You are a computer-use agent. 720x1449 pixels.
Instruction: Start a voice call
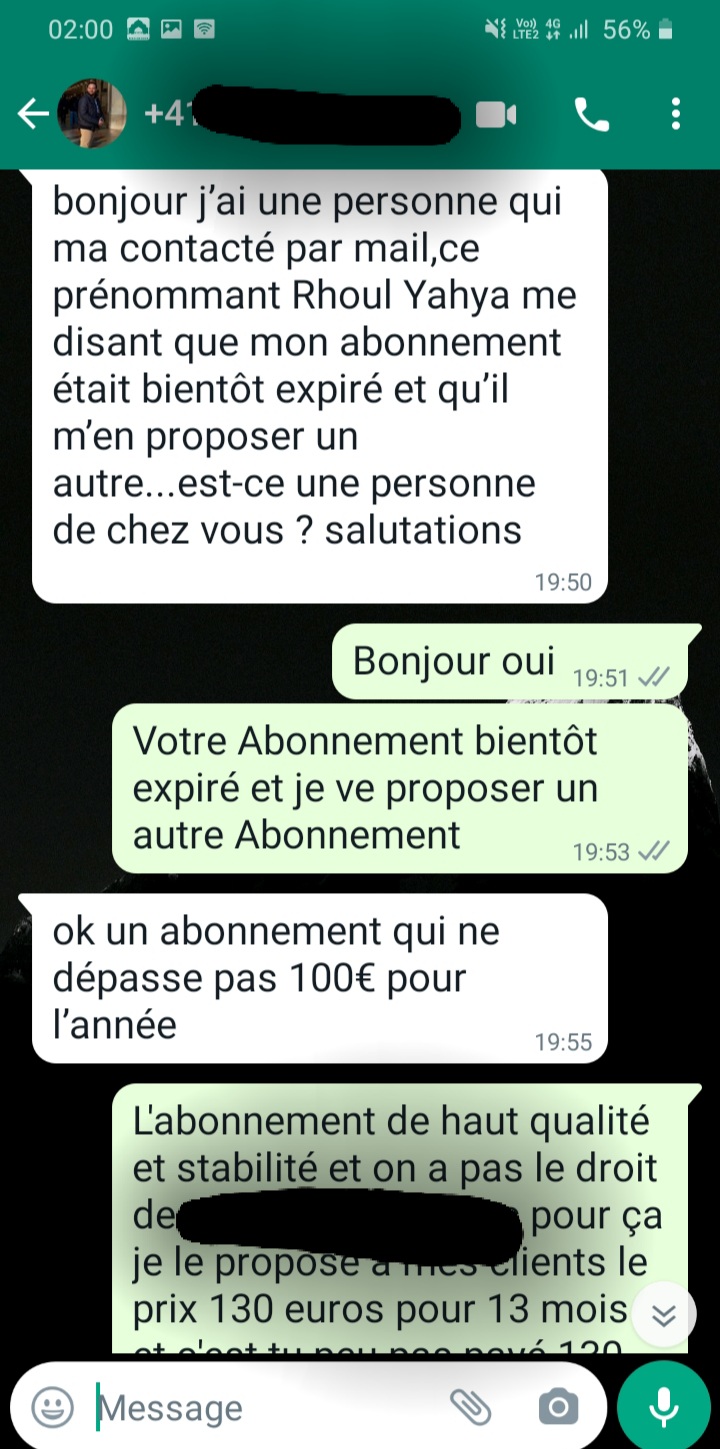pyautogui.click(x=591, y=115)
